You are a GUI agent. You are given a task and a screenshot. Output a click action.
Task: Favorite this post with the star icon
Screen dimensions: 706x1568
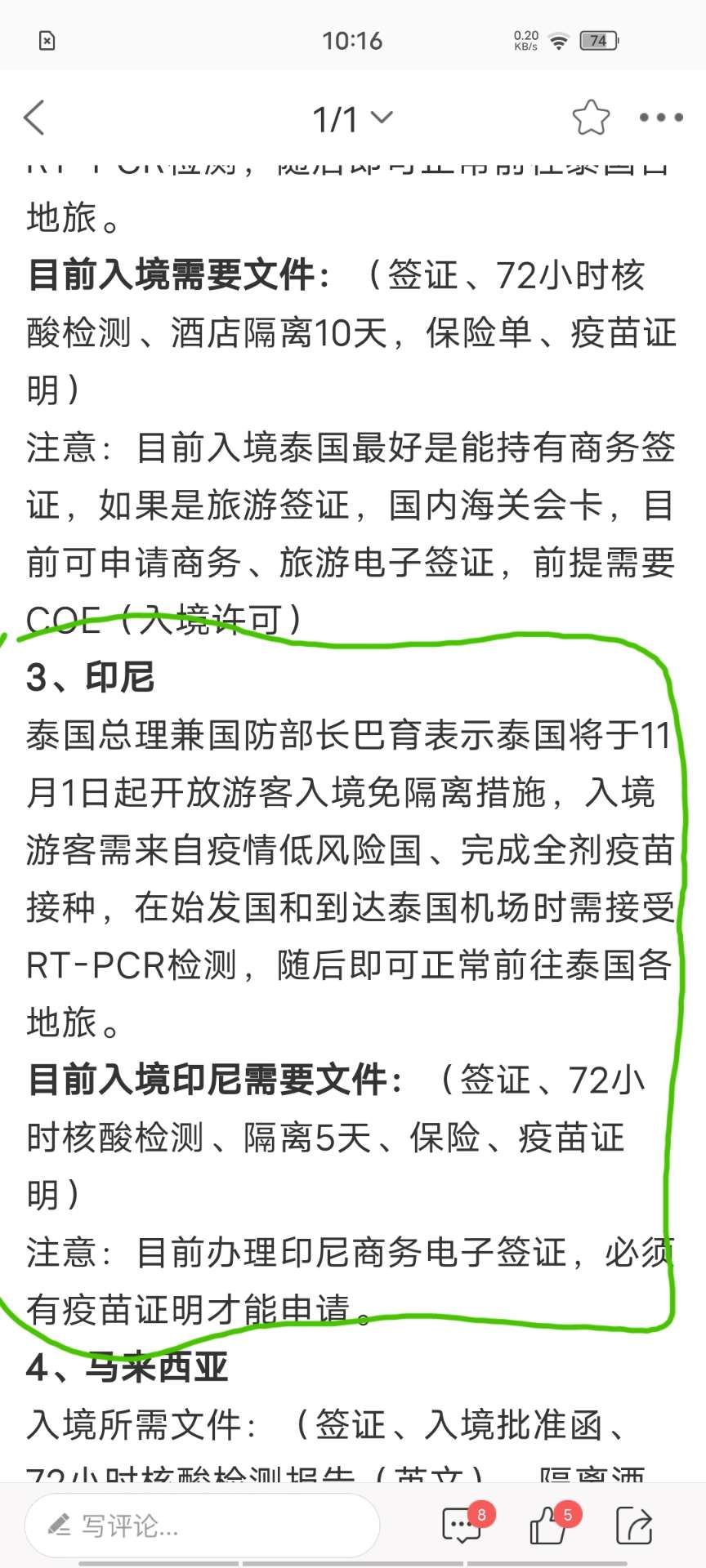(x=590, y=118)
